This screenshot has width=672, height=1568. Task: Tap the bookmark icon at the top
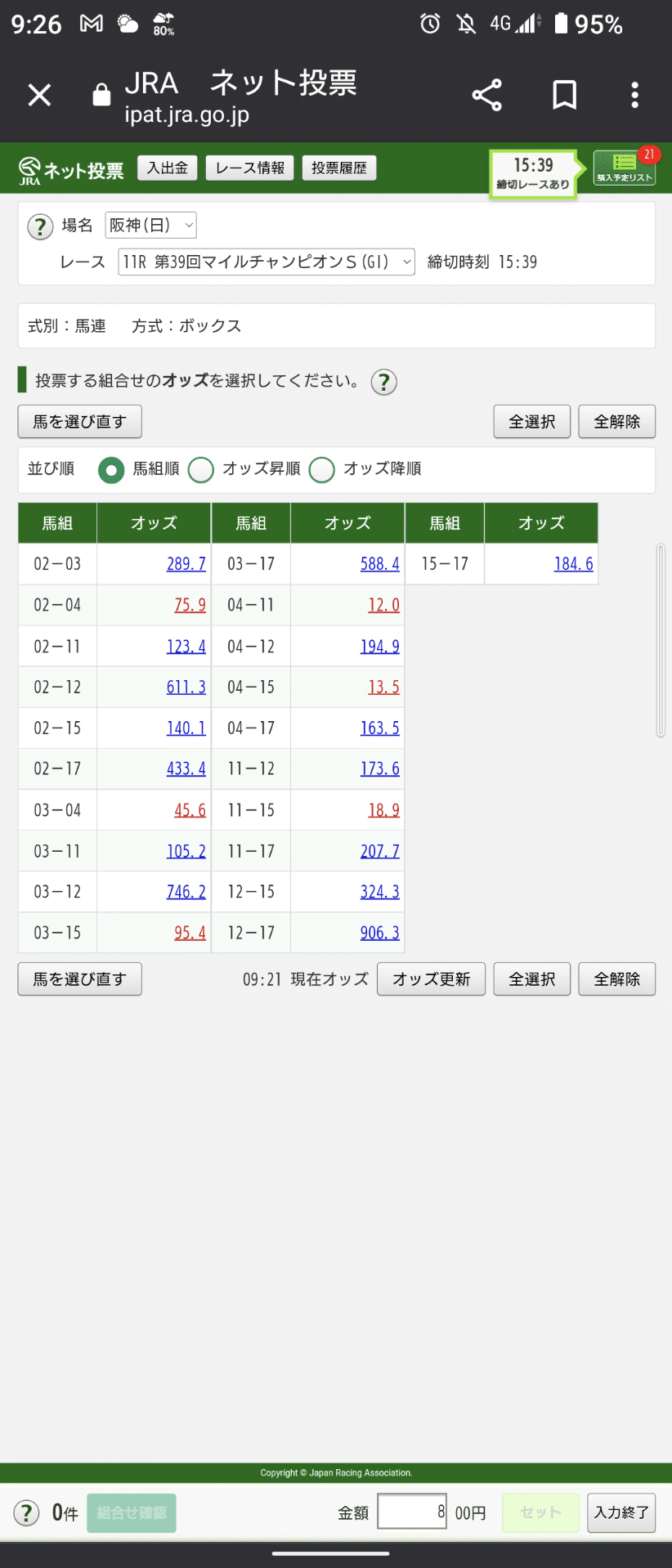(564, 95)
